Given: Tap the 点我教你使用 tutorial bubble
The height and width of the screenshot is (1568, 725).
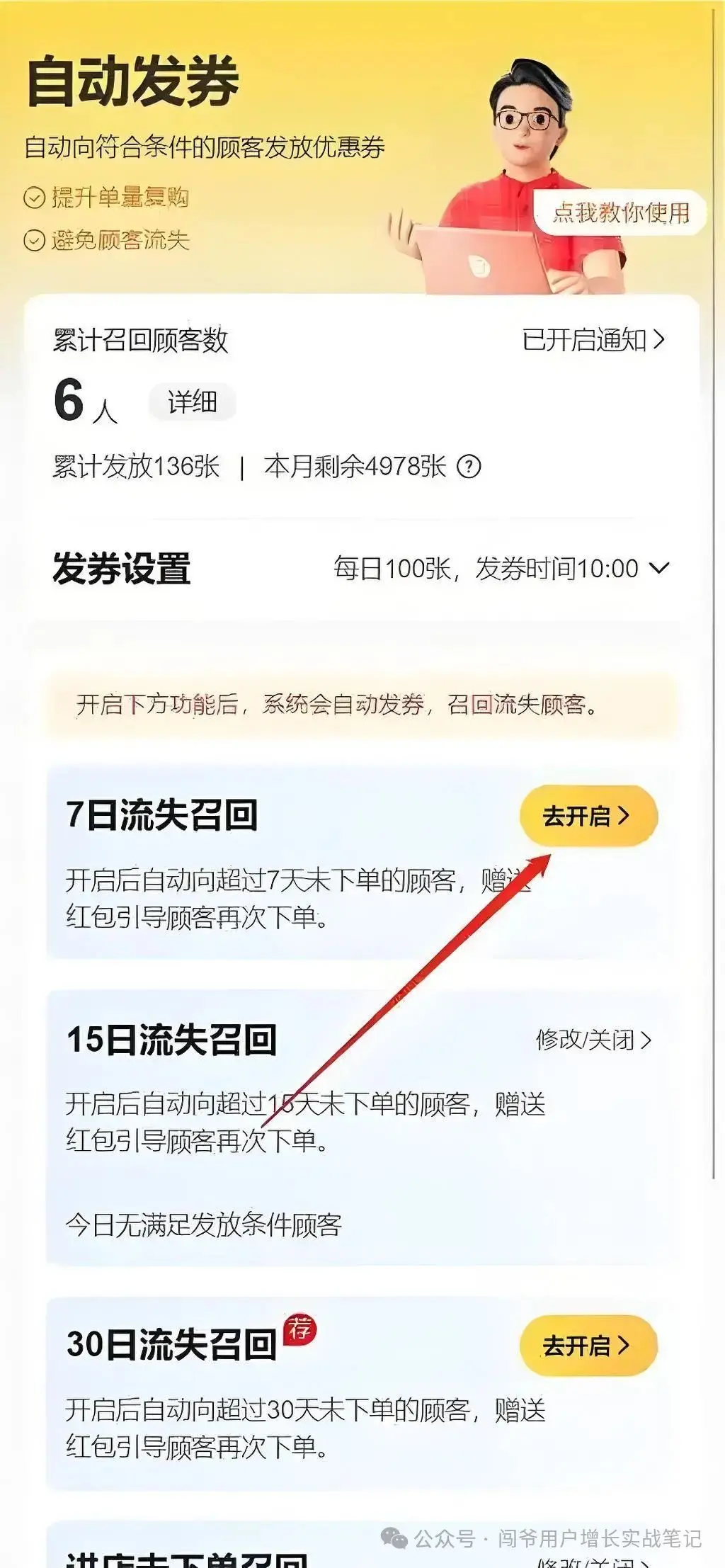Looking at the screenshot, I should coord(621,212).
